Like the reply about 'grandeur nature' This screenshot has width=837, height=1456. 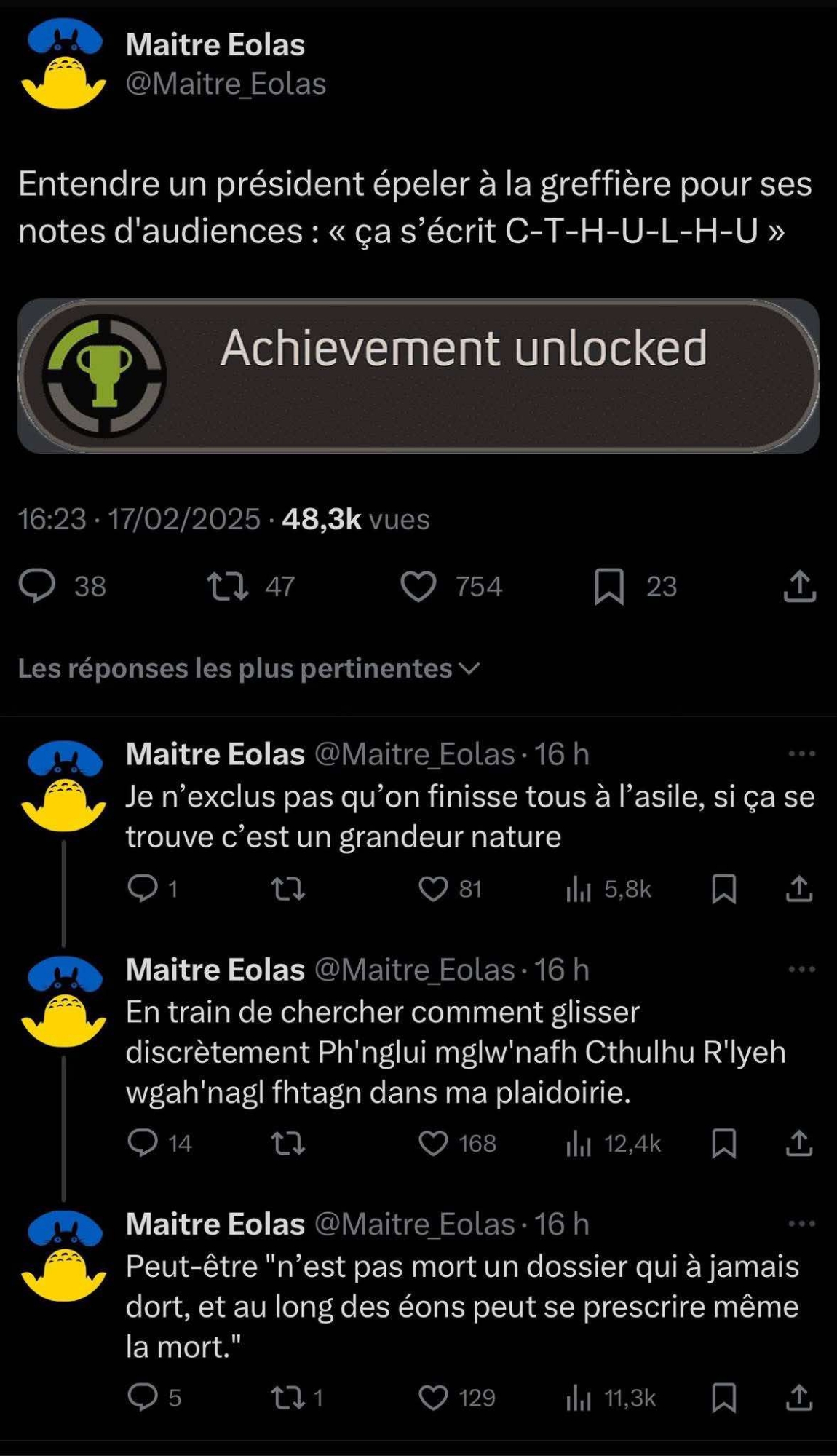point(433,889)
